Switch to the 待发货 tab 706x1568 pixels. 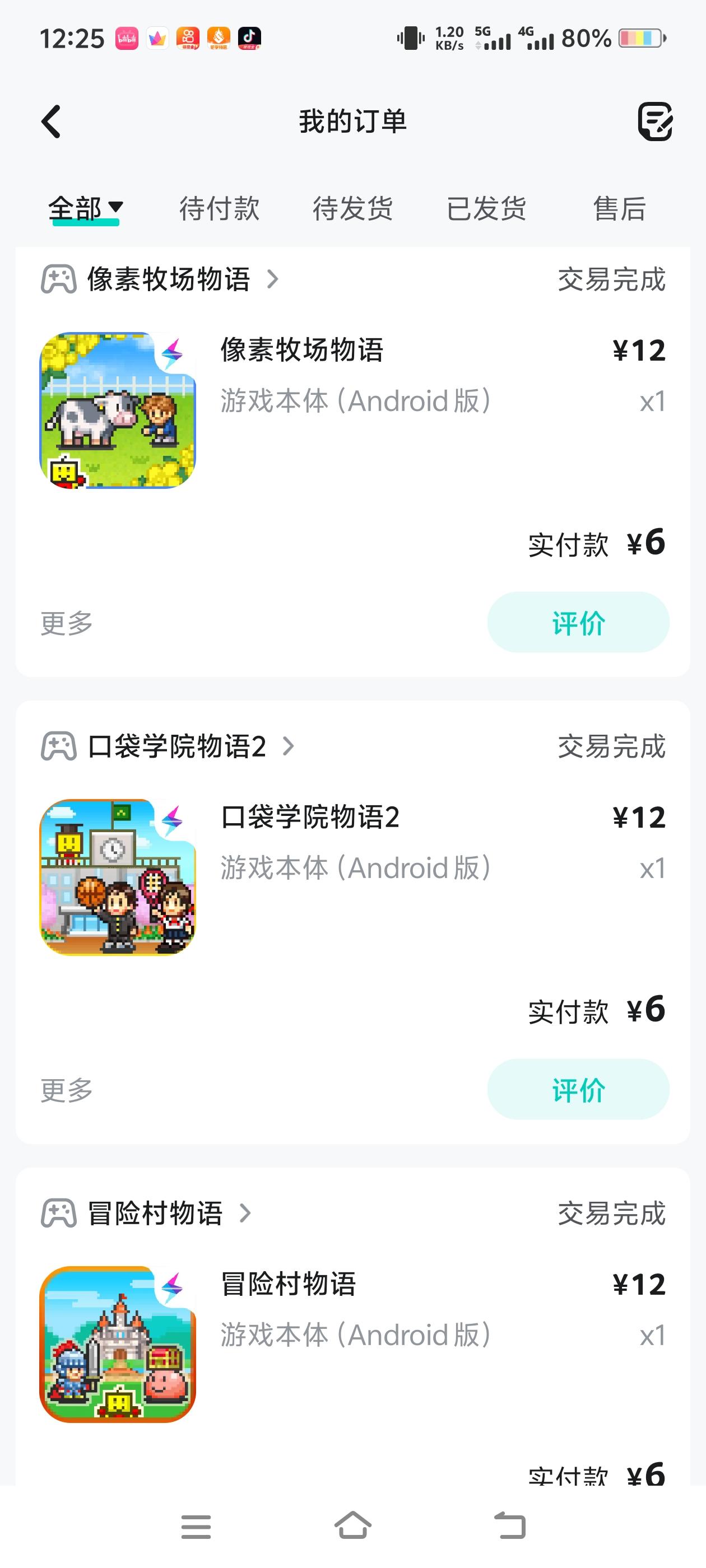352,209
